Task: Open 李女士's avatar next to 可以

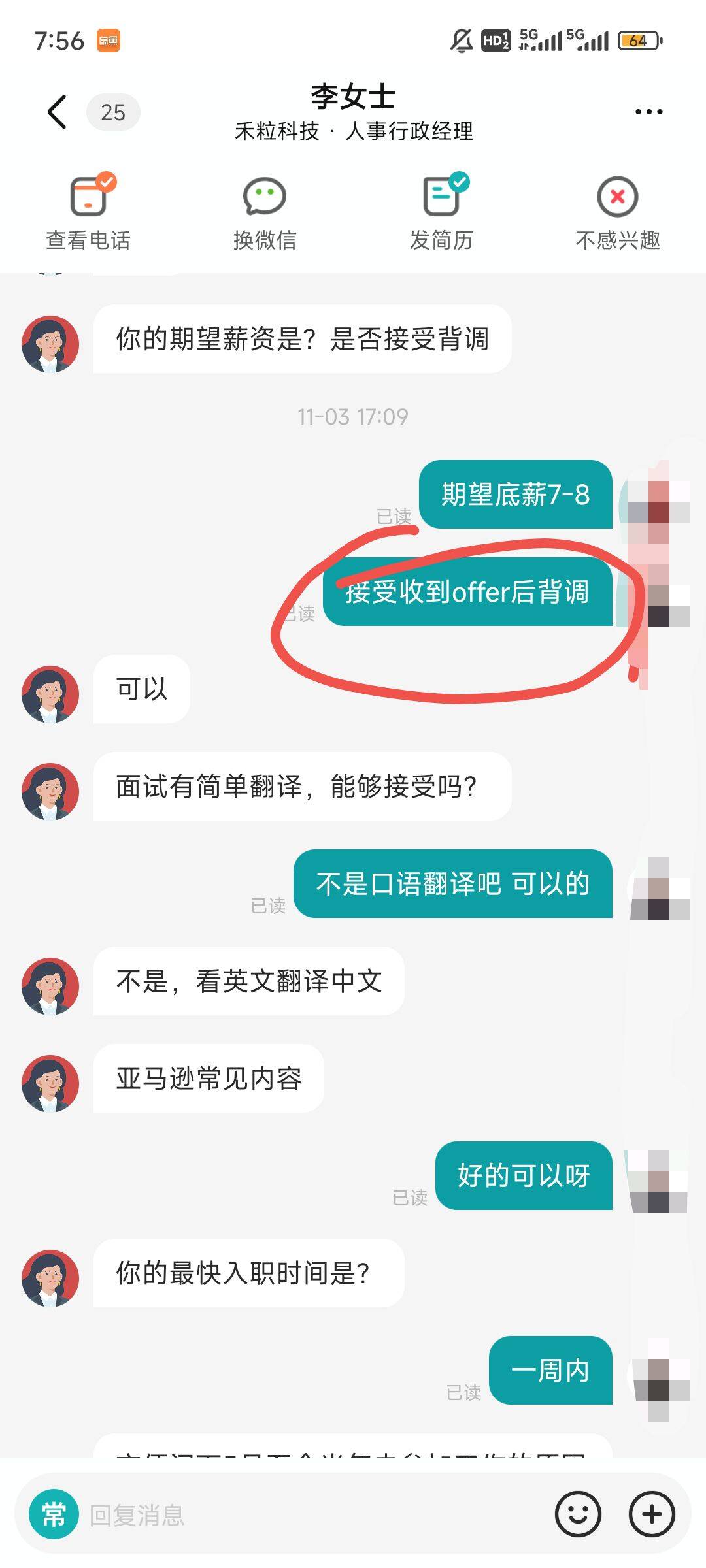Action: tap(50, 694)
